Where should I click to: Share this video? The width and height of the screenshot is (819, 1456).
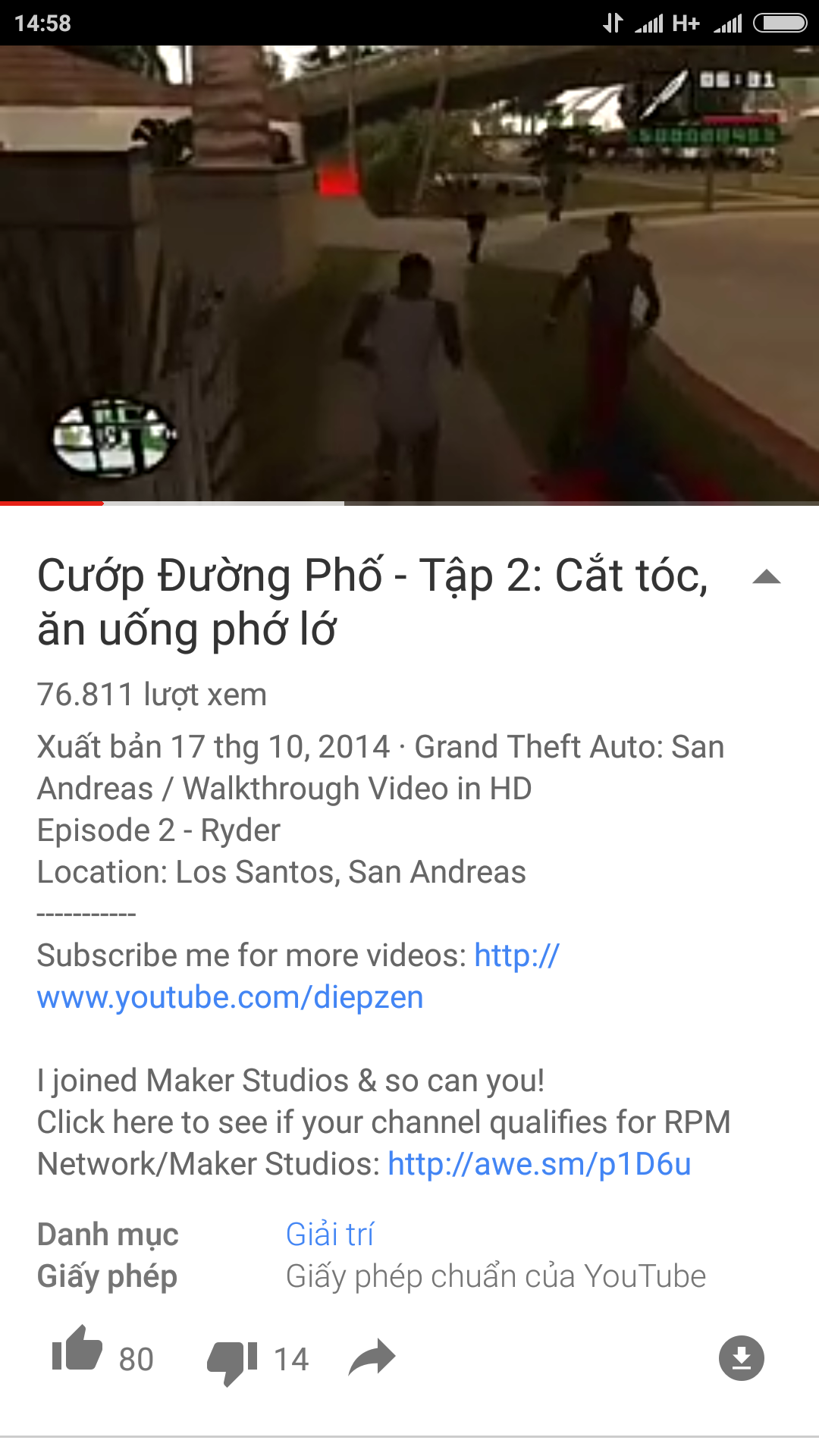pos(372,1358)
